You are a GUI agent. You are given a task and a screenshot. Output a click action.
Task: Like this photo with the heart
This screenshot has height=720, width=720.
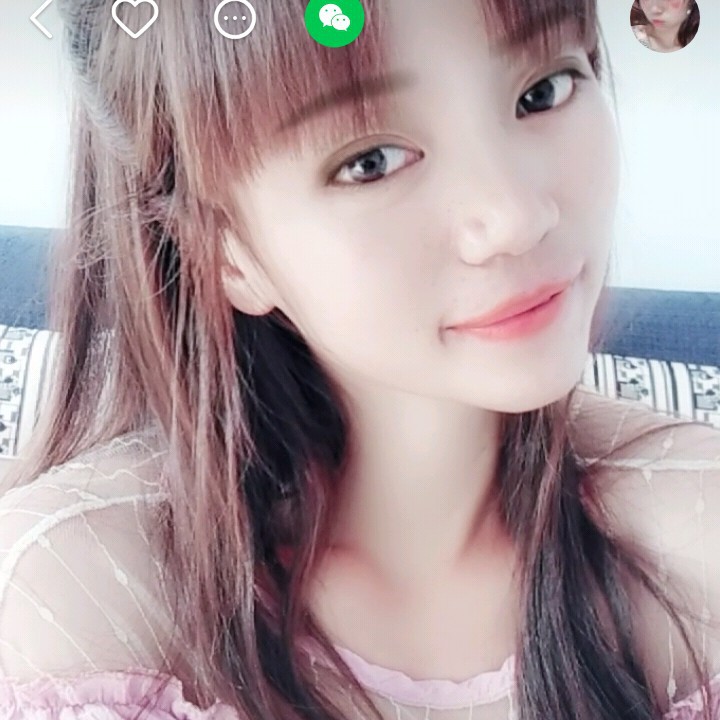click(x=135, y=18)
